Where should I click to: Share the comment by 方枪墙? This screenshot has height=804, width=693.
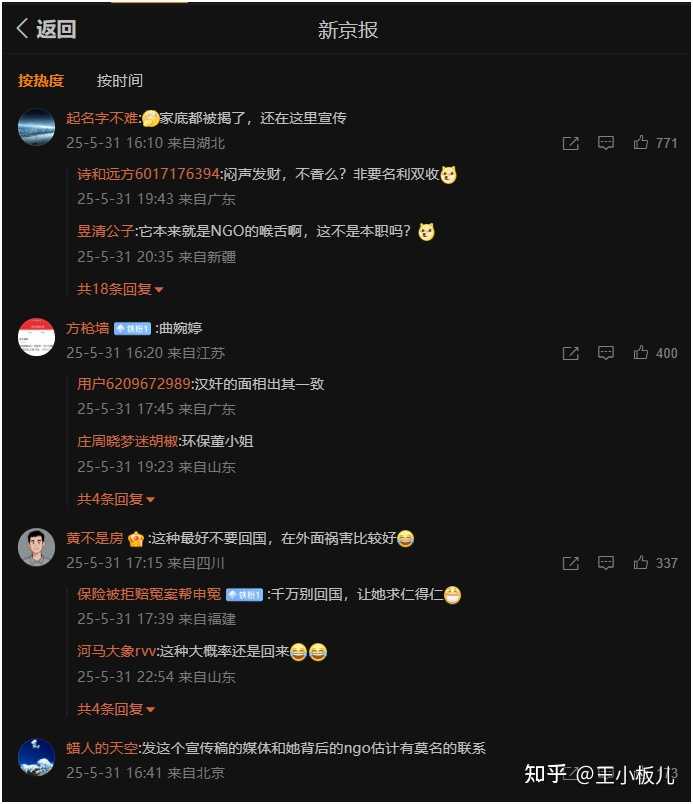tap(570, 353)
